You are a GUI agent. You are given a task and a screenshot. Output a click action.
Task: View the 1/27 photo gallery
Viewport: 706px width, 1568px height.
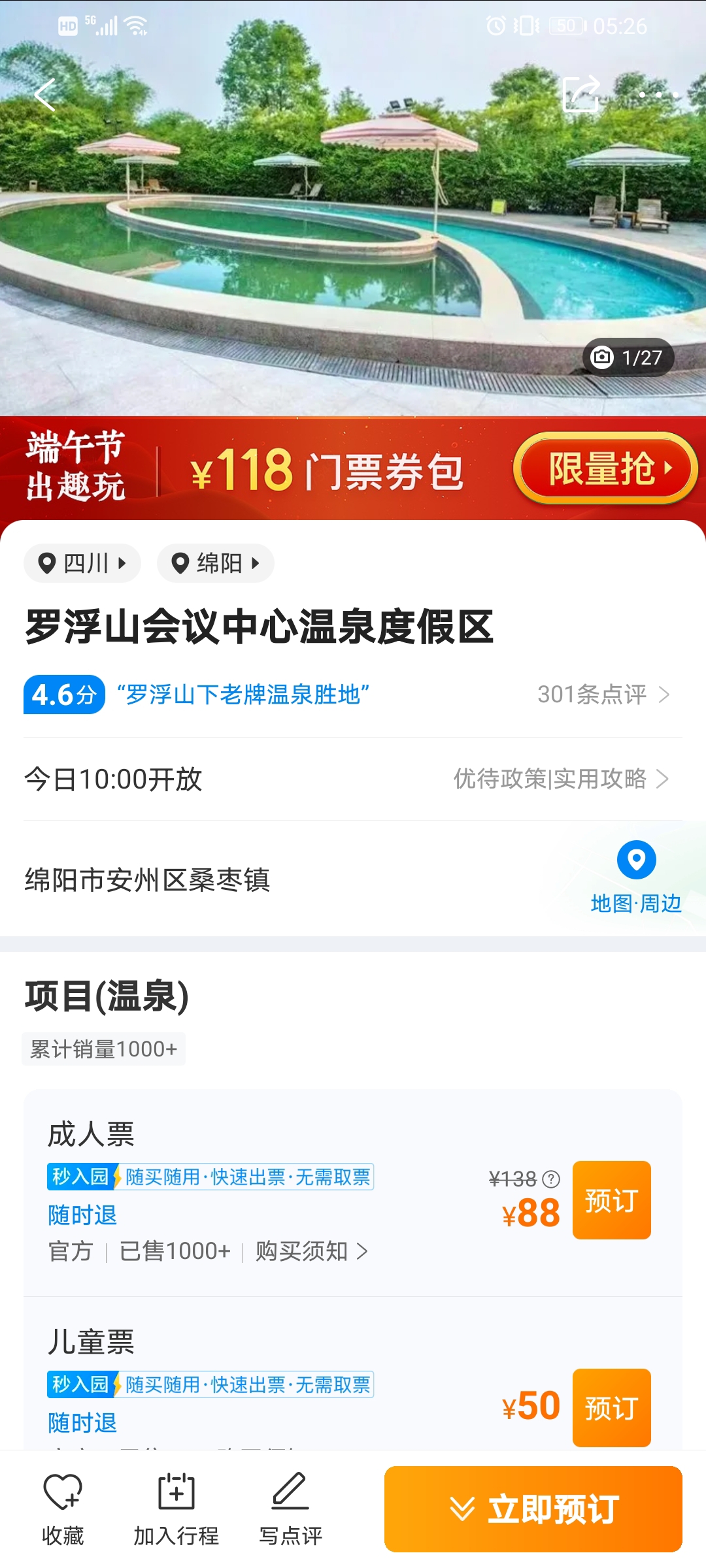[628, 357]
